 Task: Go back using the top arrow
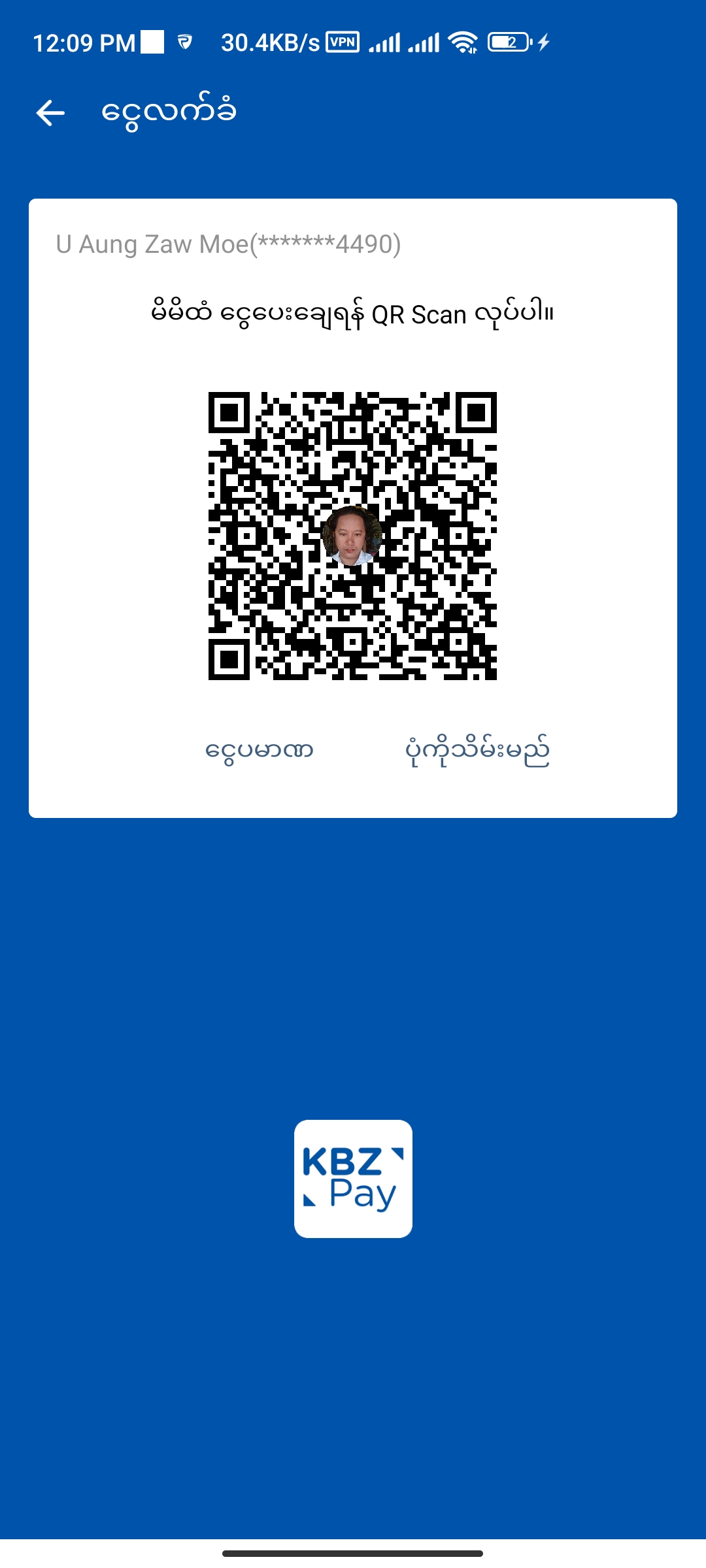click(x=50, y=112)
